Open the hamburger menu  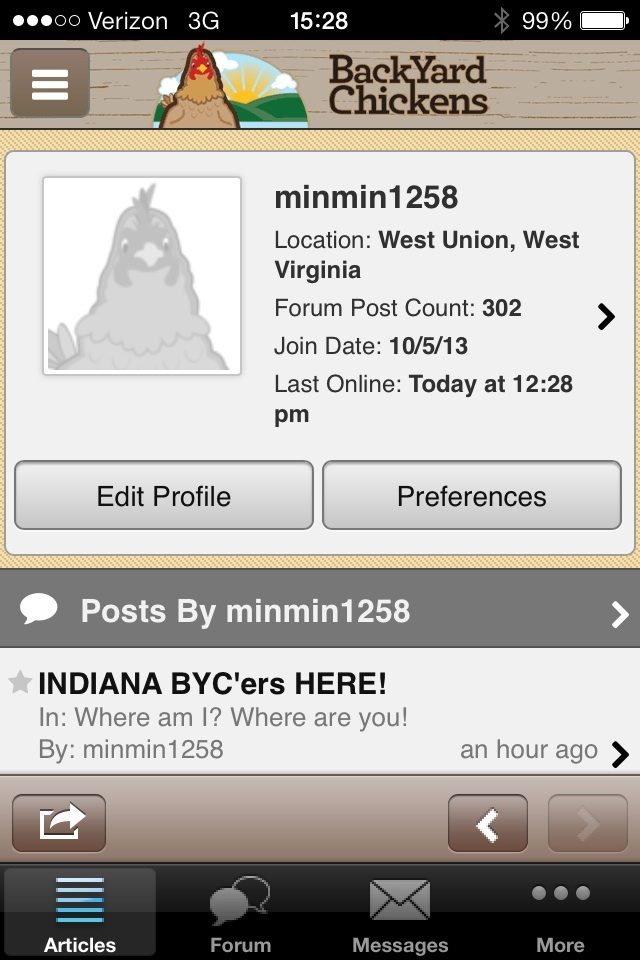(50, 83)
